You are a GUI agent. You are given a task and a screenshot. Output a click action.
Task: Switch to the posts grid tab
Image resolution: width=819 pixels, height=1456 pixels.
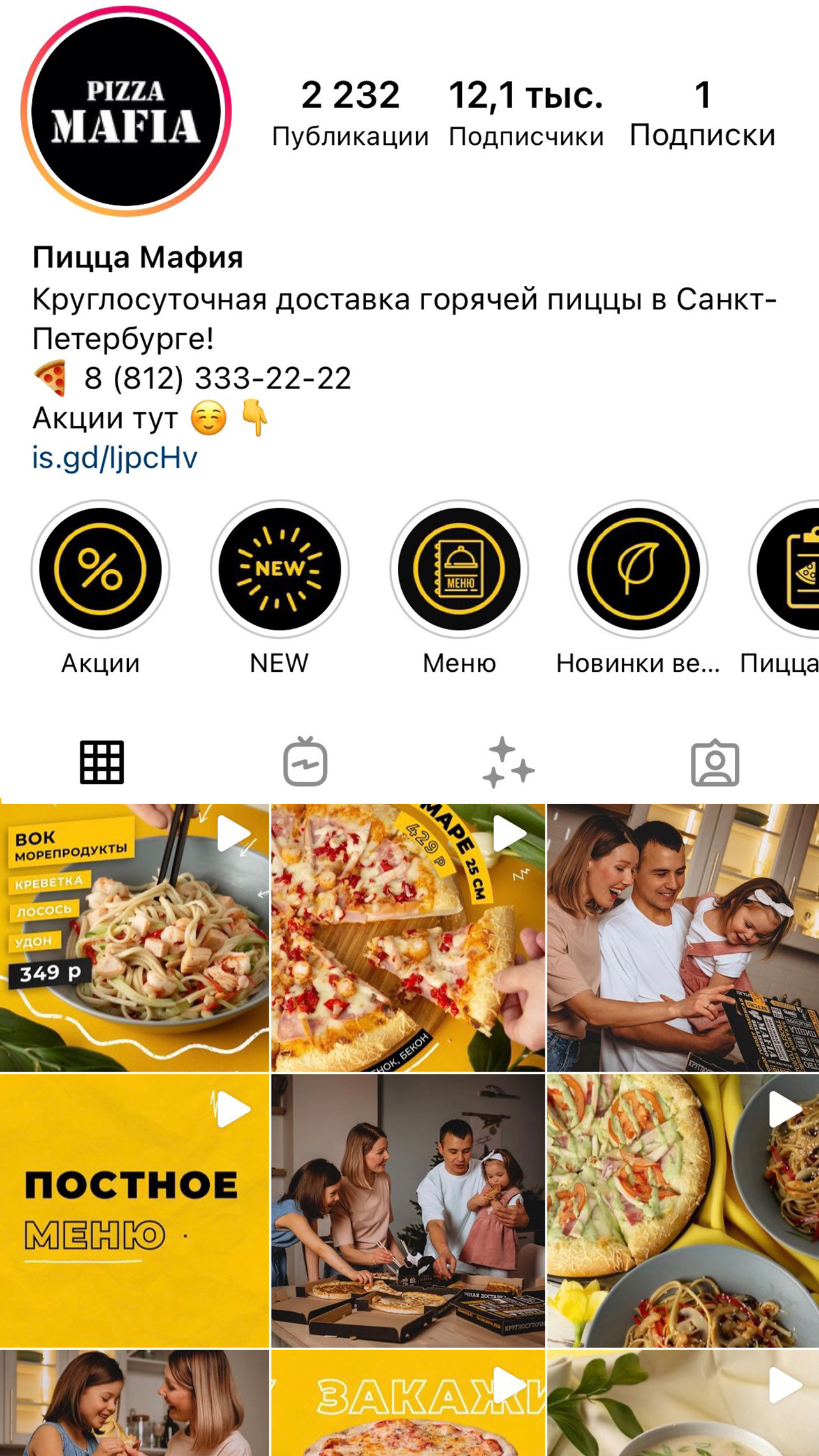click(102, 762)
